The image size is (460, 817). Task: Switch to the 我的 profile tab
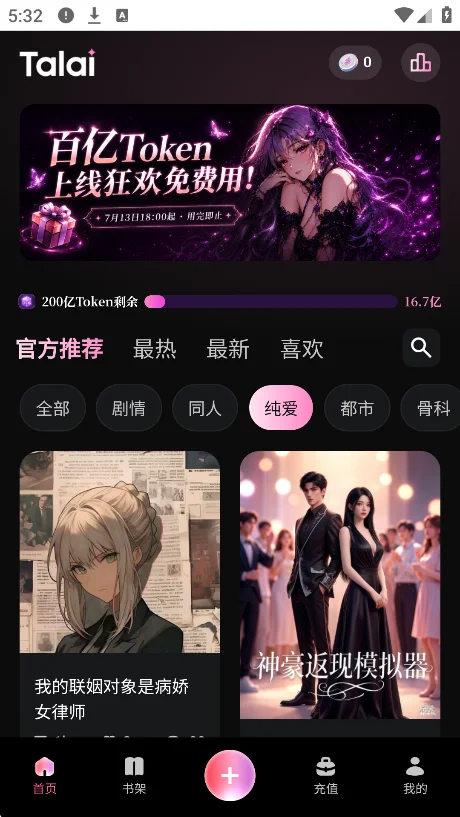coord(415,776)
